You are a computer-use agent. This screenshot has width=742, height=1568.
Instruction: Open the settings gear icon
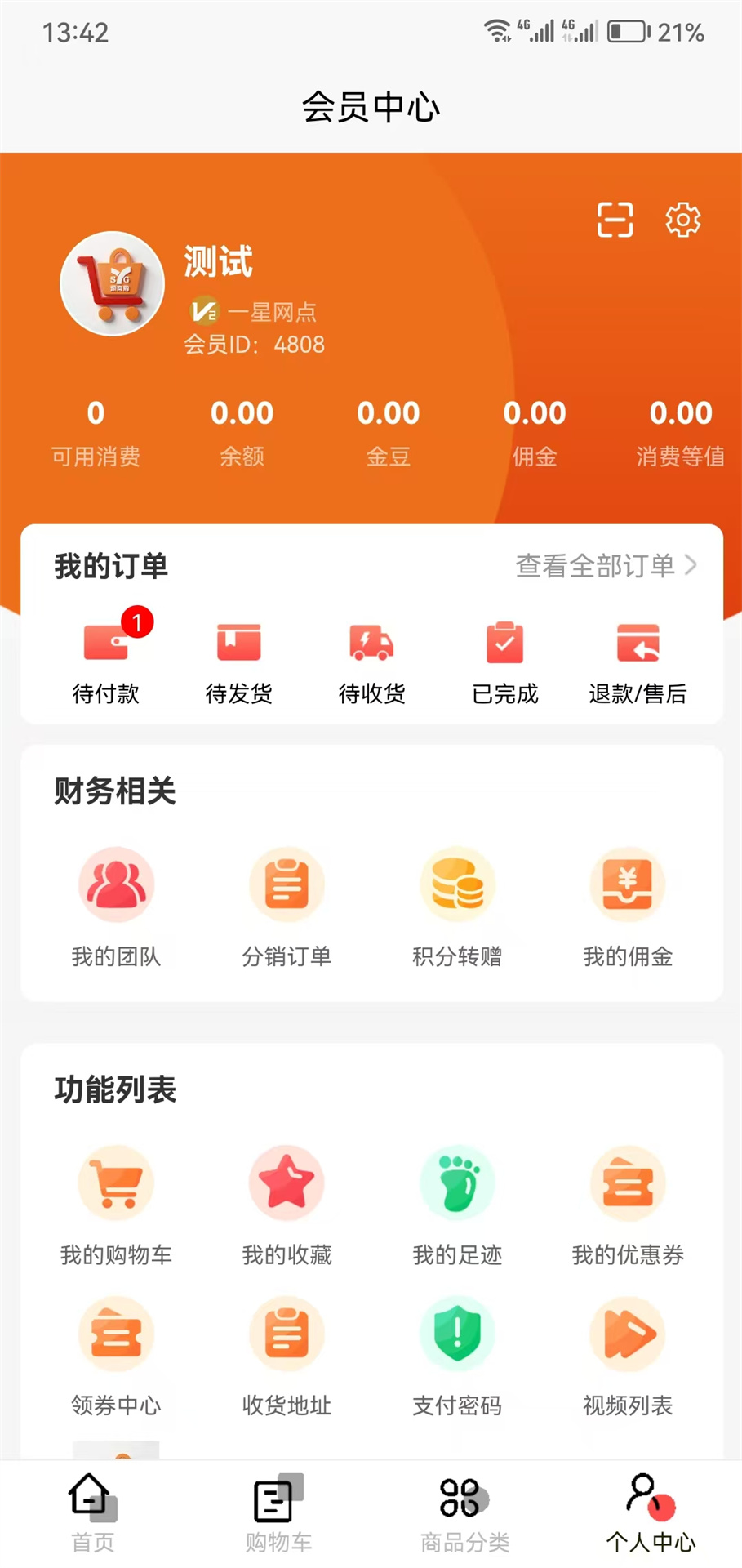click(683, 219)
